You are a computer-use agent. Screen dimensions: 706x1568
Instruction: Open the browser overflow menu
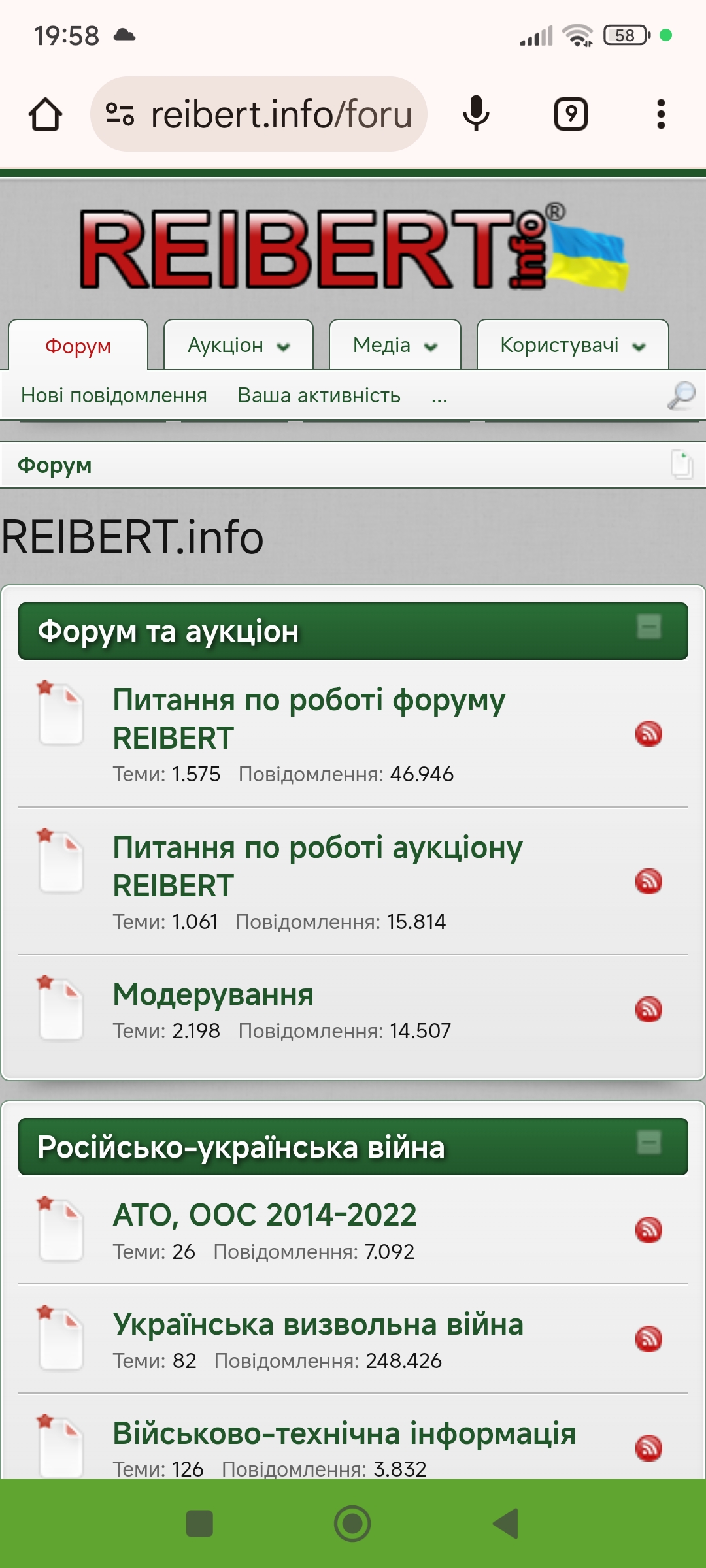point(661,114)
